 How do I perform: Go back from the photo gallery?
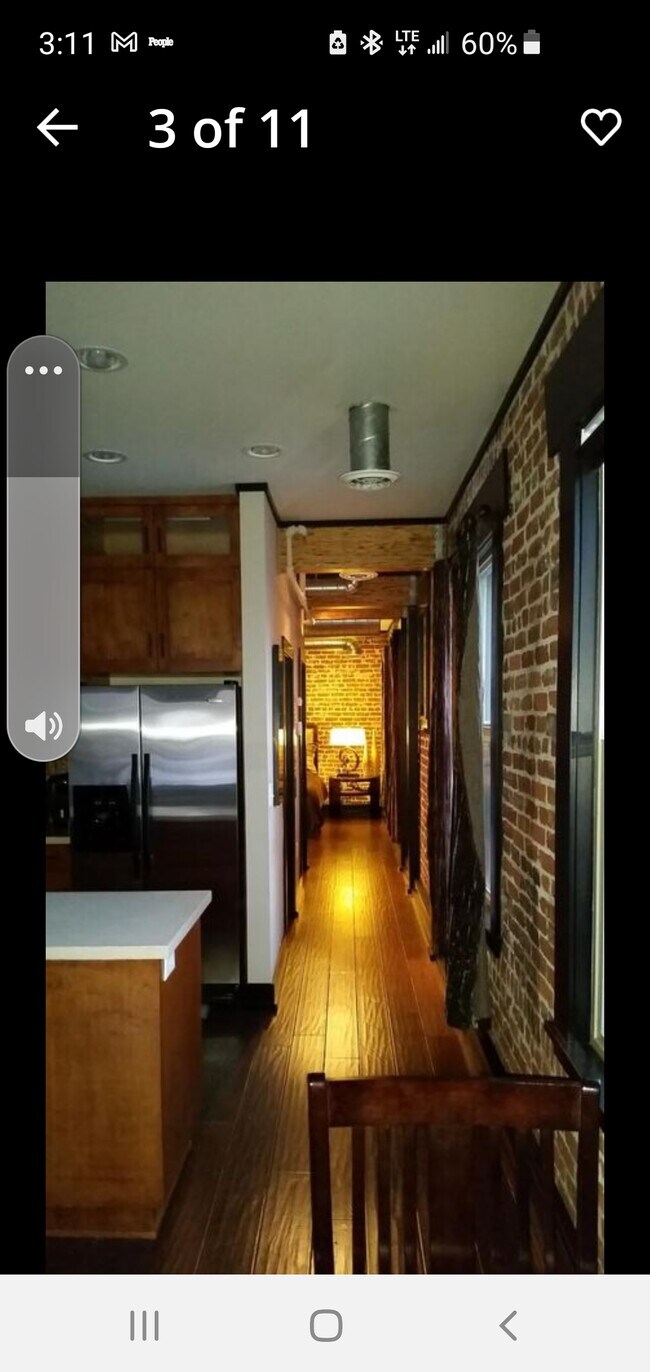pyautogui.click(x=57, y=128)
